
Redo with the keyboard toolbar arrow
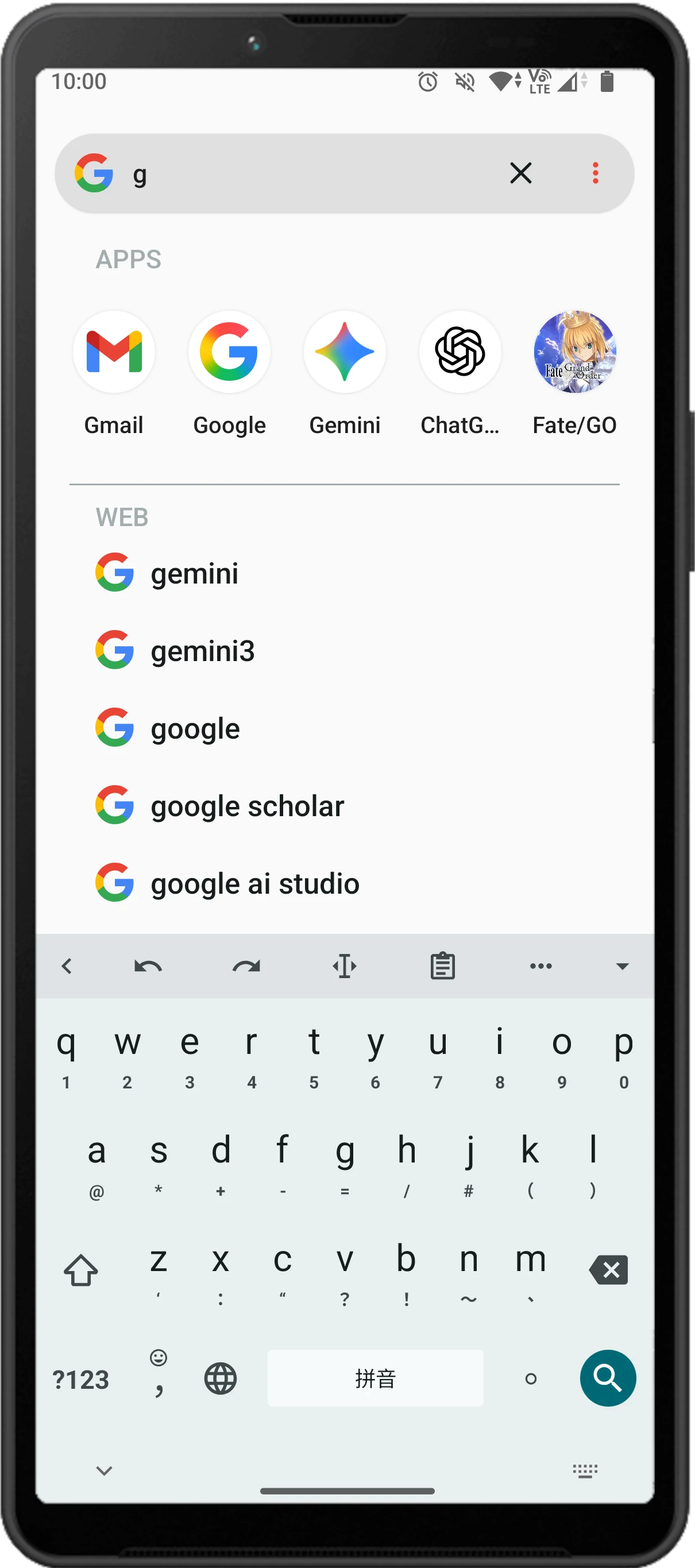(x=246, y=966)
